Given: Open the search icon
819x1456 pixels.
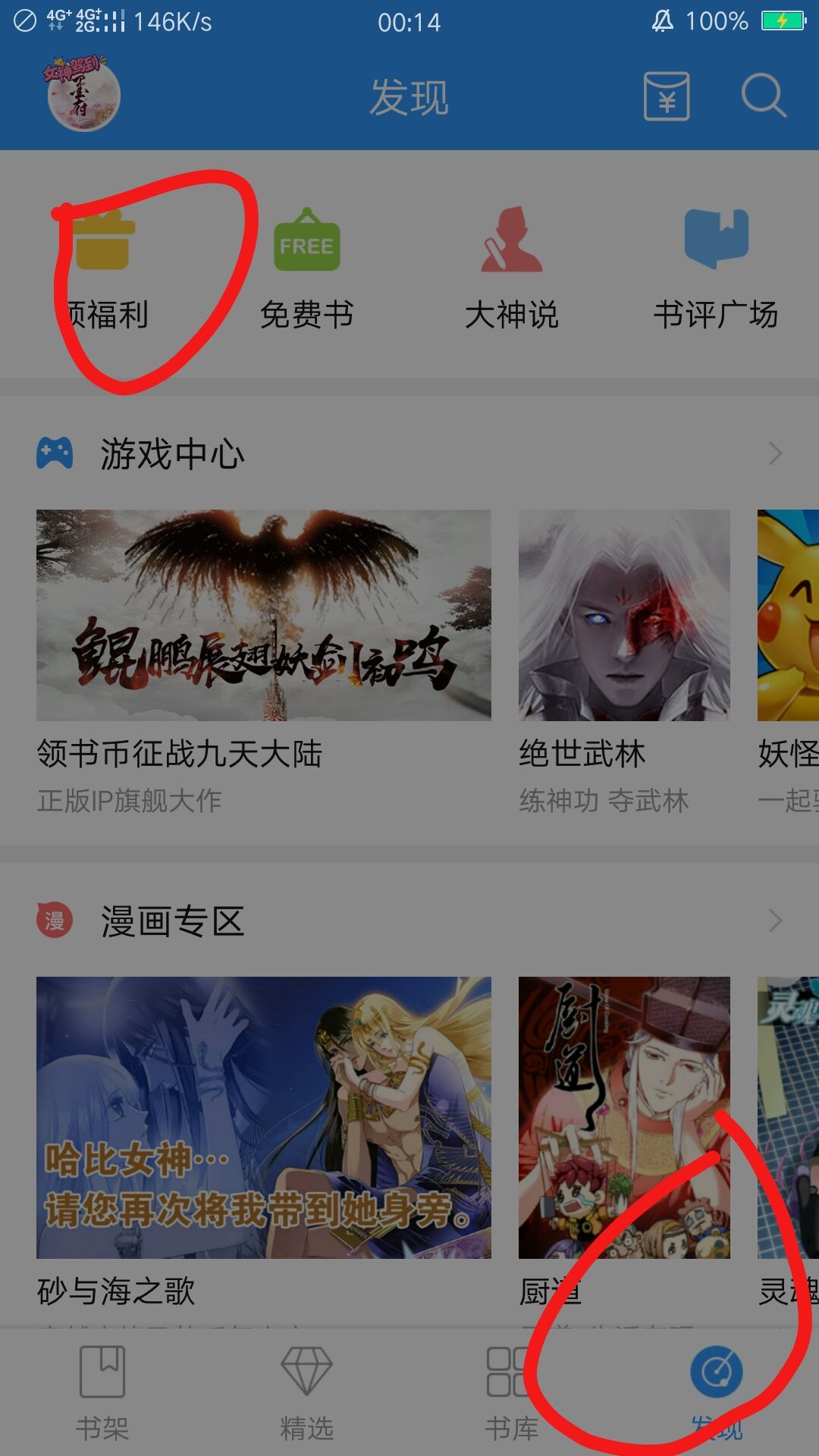Looking at the screenshot, I should click(x=763, y=96).
